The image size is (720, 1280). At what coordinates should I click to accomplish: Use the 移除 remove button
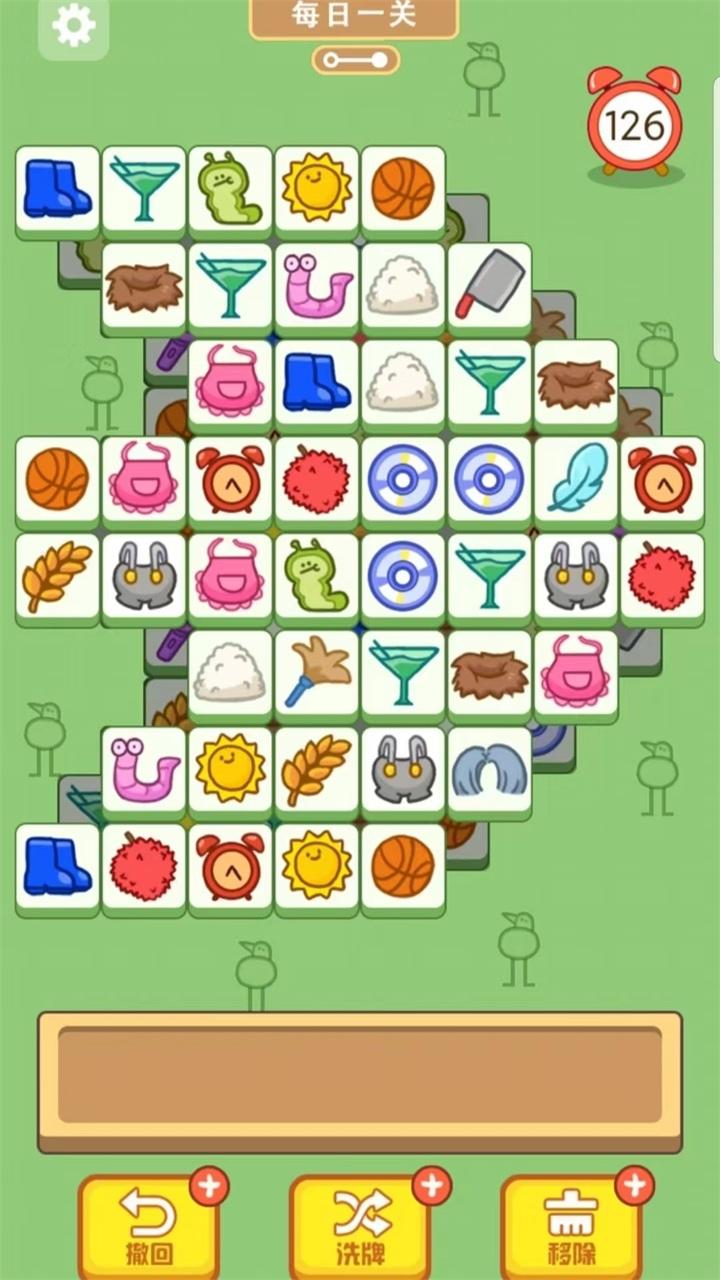tap(572, 1226)
